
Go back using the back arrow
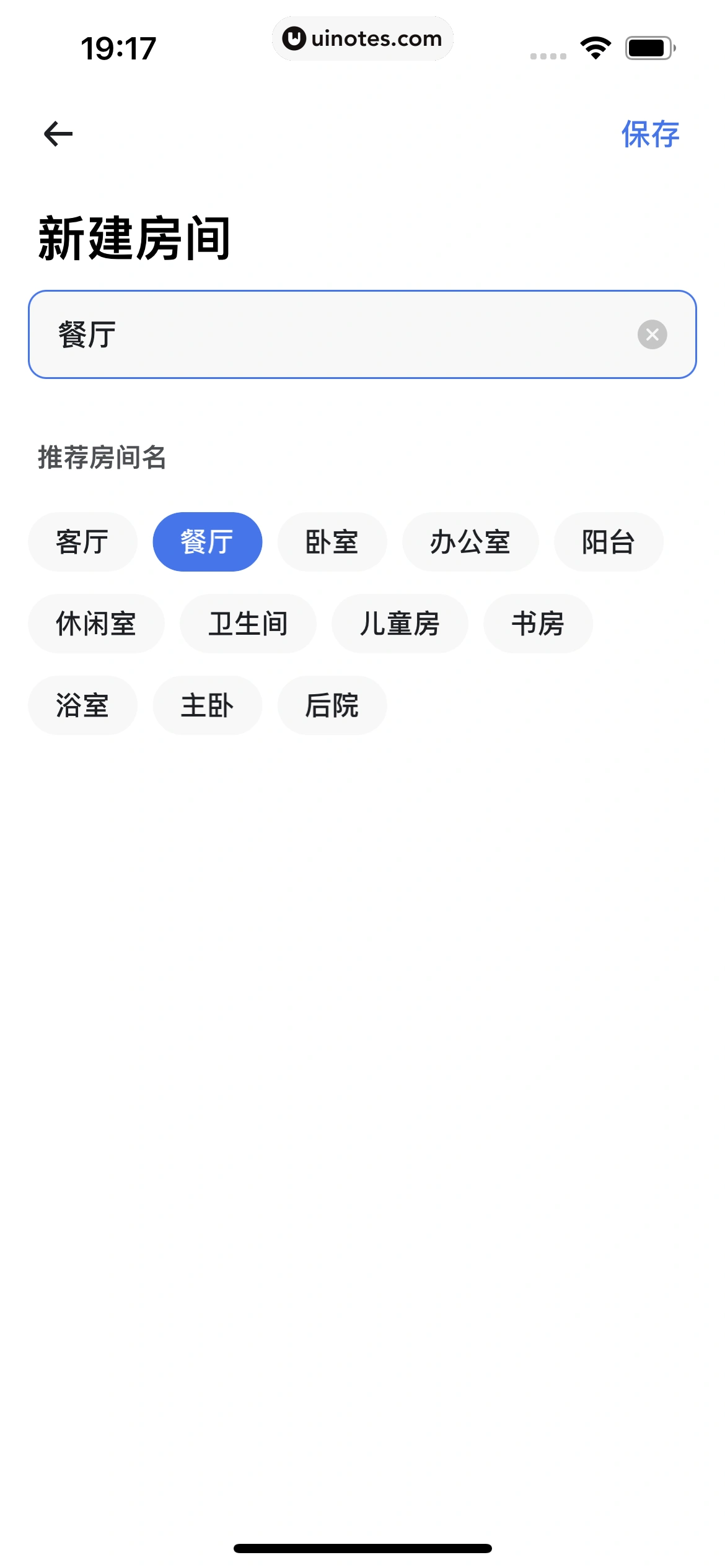[58, 134]
